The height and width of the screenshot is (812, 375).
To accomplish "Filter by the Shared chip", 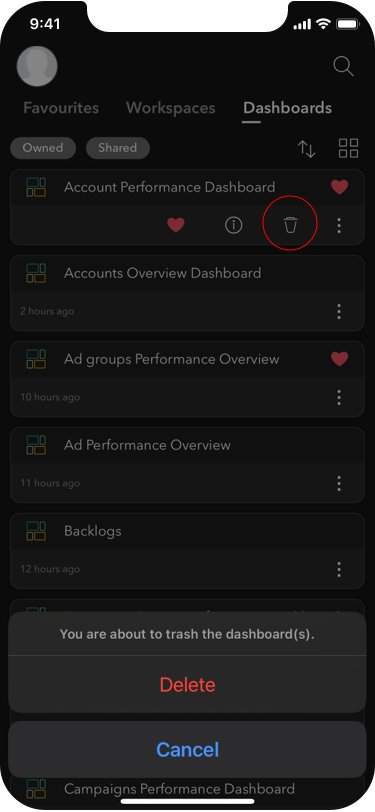I will (118, 148).
